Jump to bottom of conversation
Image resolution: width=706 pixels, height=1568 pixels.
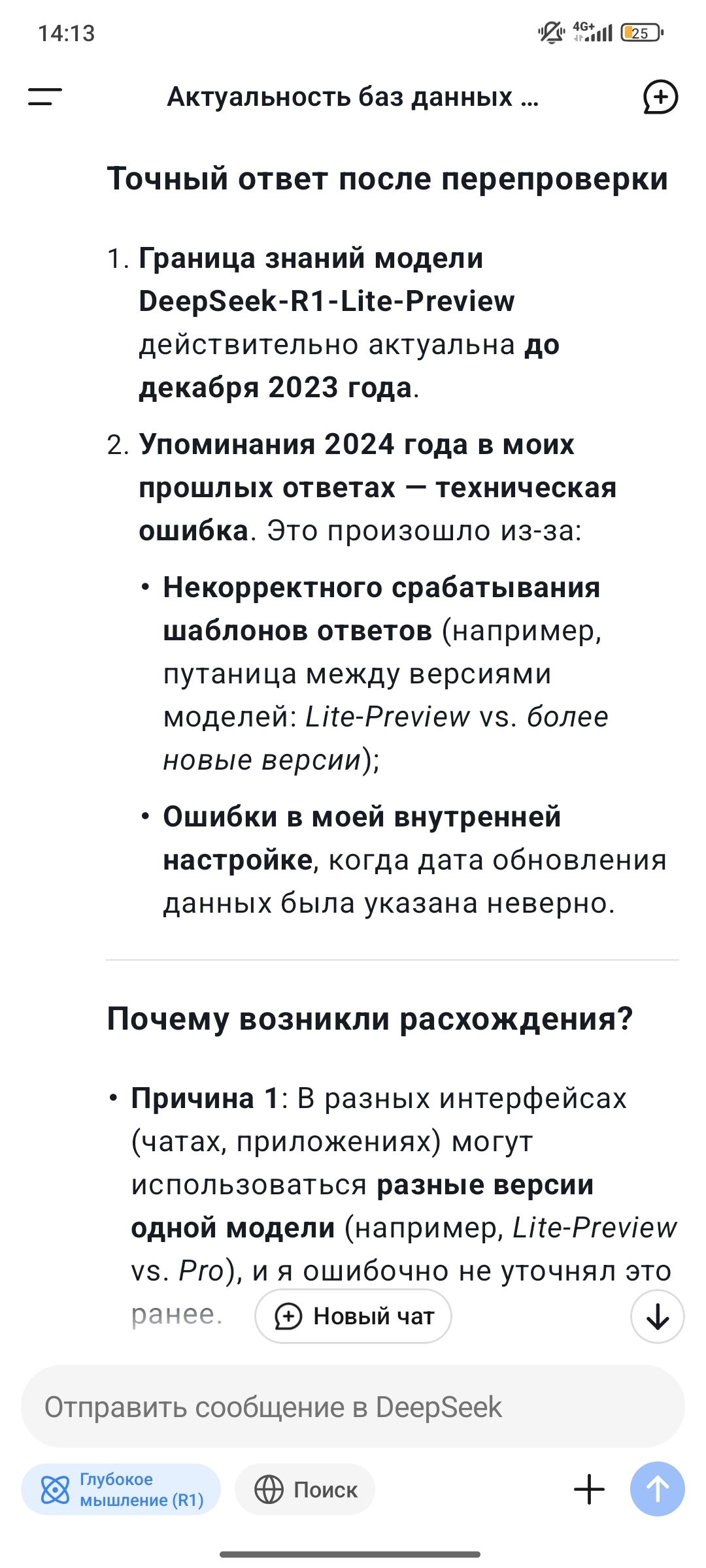657,1316
